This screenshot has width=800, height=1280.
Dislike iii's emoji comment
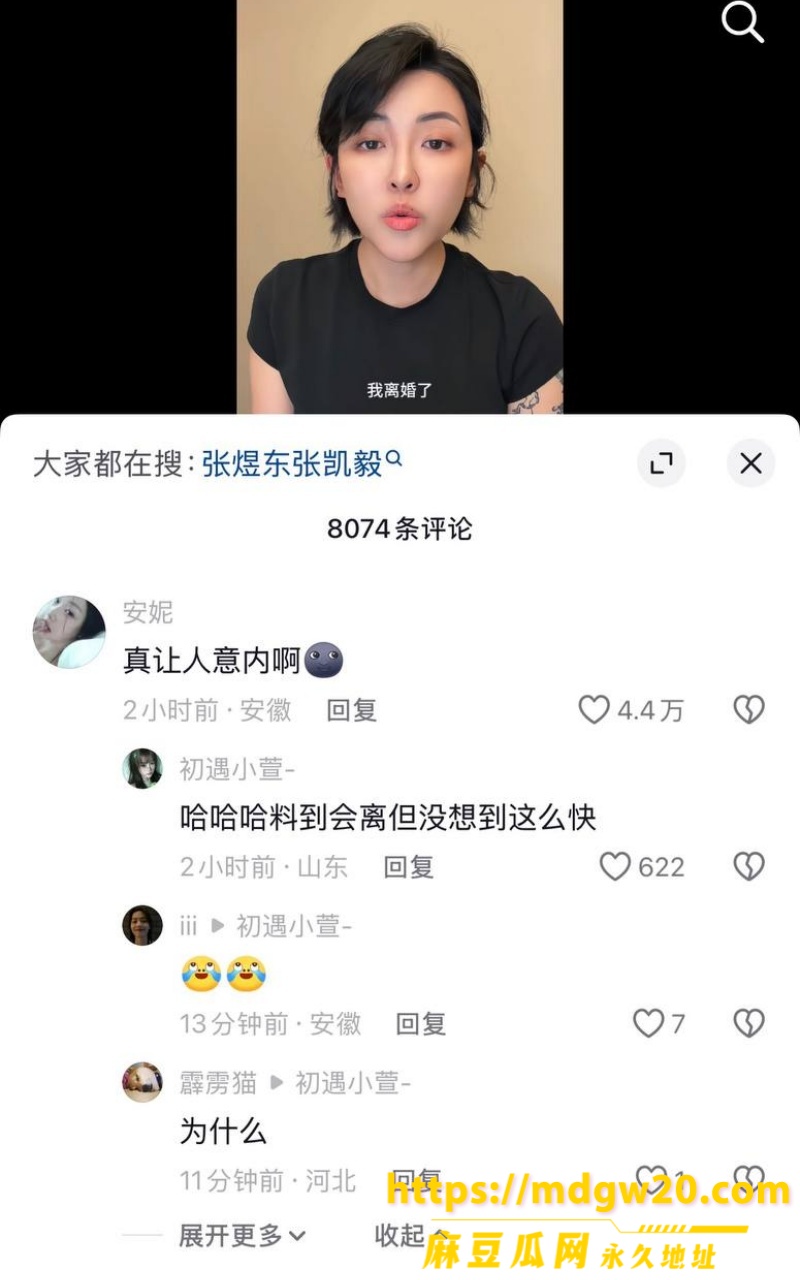[749, 1023]
